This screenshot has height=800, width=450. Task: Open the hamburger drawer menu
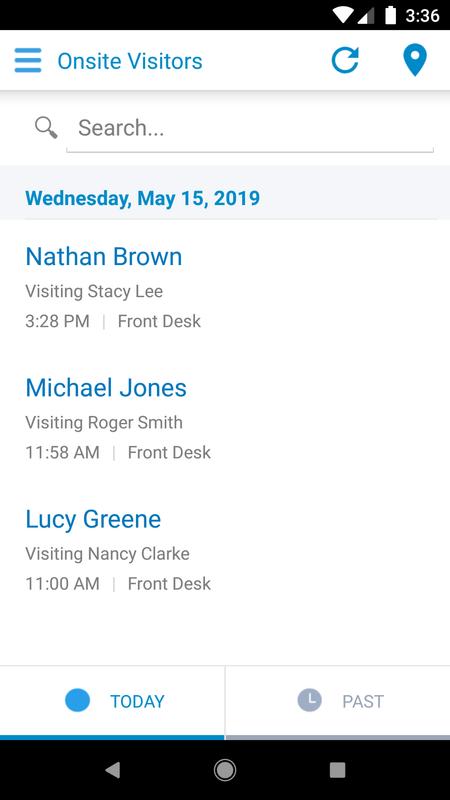point(28,61)
